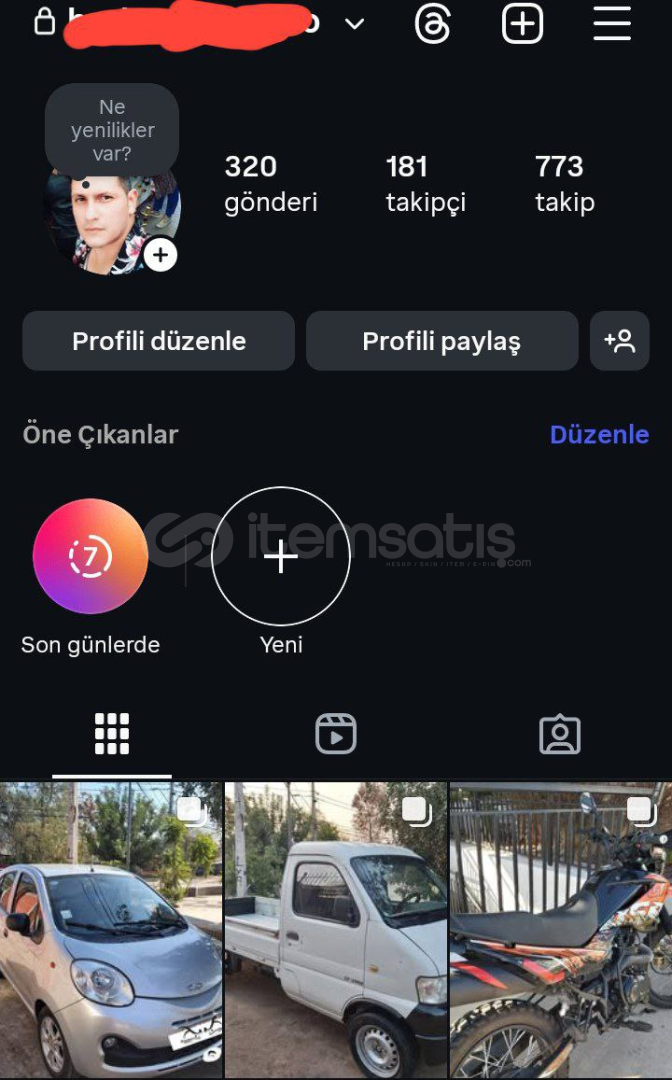Open the Son günlerde highlight
The width and height of the screenshot is (672, 1080).
point(90,556)
